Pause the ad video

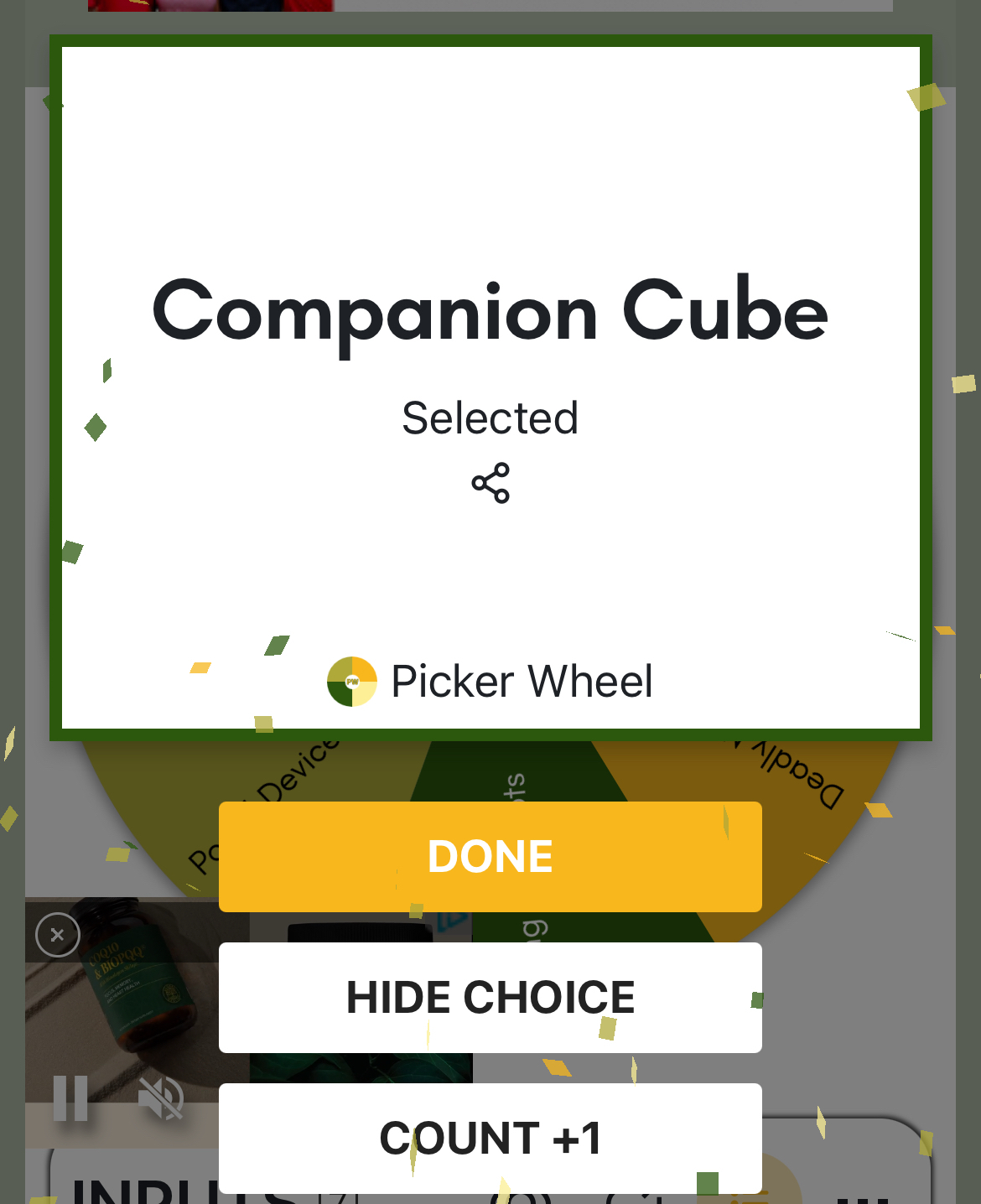70,1098
